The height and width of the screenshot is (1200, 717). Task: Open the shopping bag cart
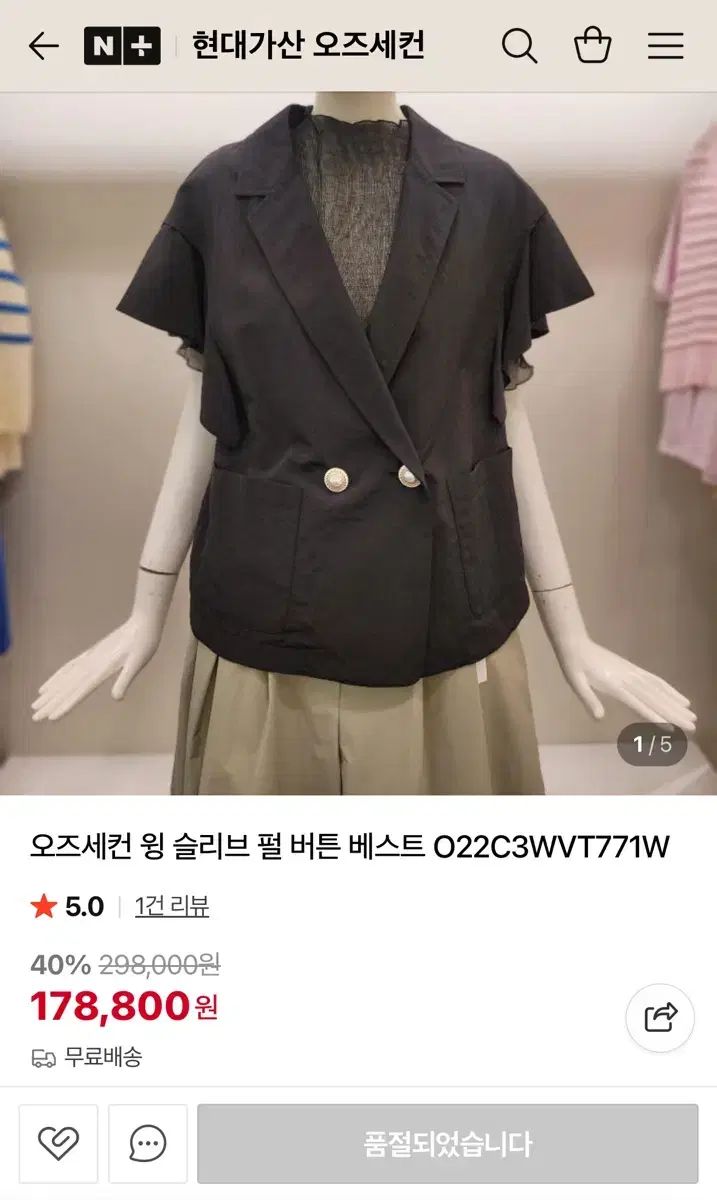[592, 46]
